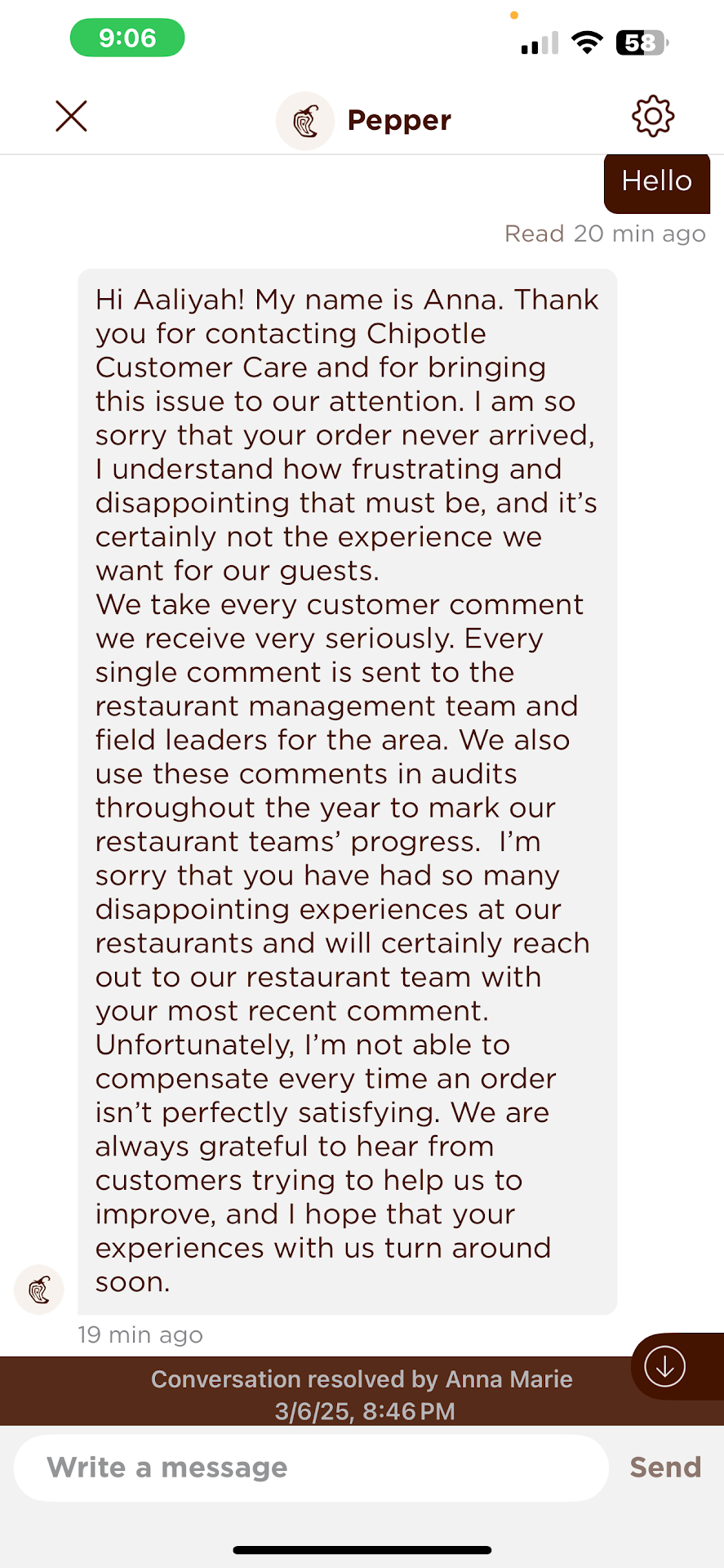Image resolution: width=724 pixels, height=1568 pixels.
Task: Focus the Write a message field
Action: tap(310, 1468)
